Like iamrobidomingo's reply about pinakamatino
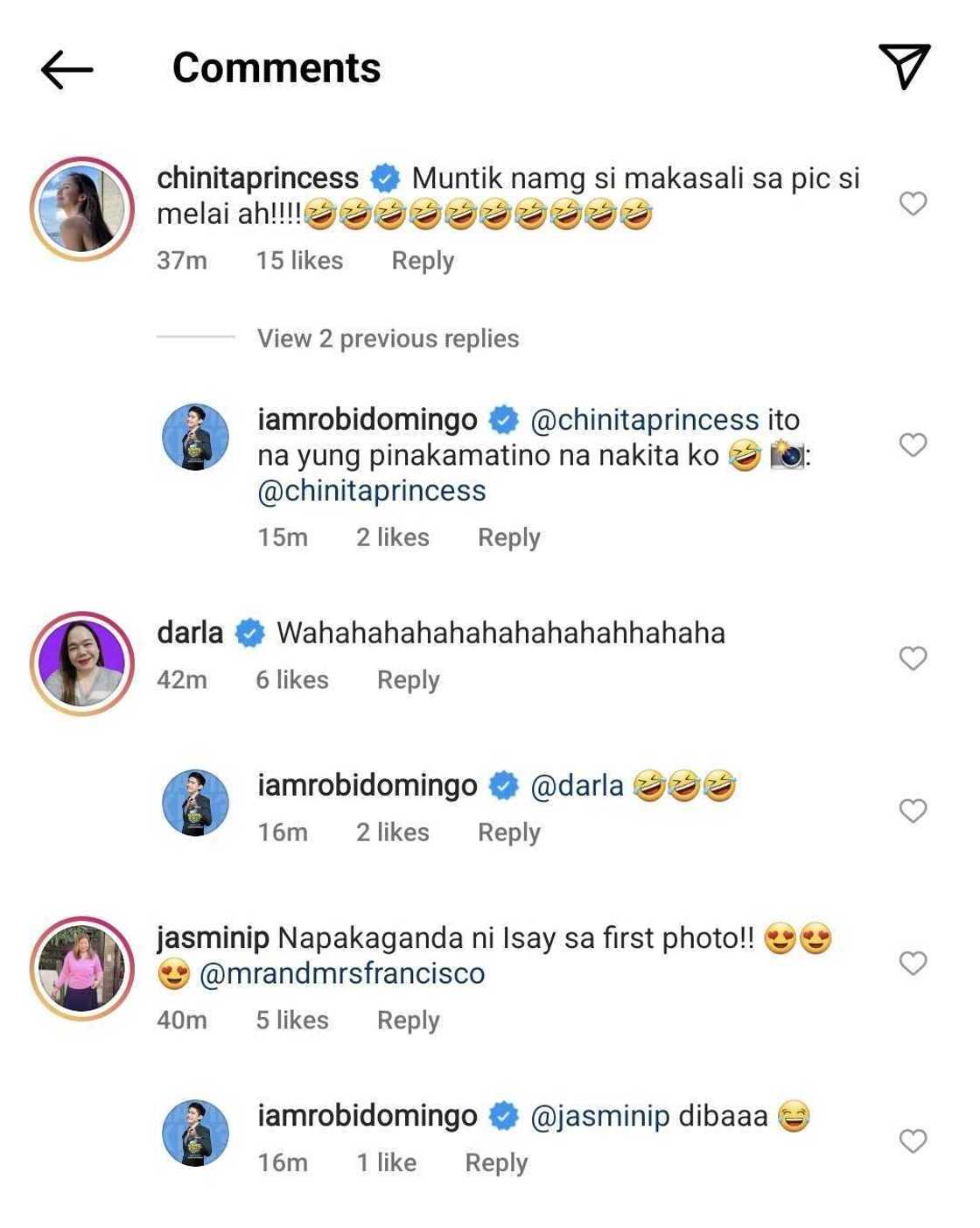Image resolution: width=980 pixels, height=1228 pixels. tap(913, 445)
